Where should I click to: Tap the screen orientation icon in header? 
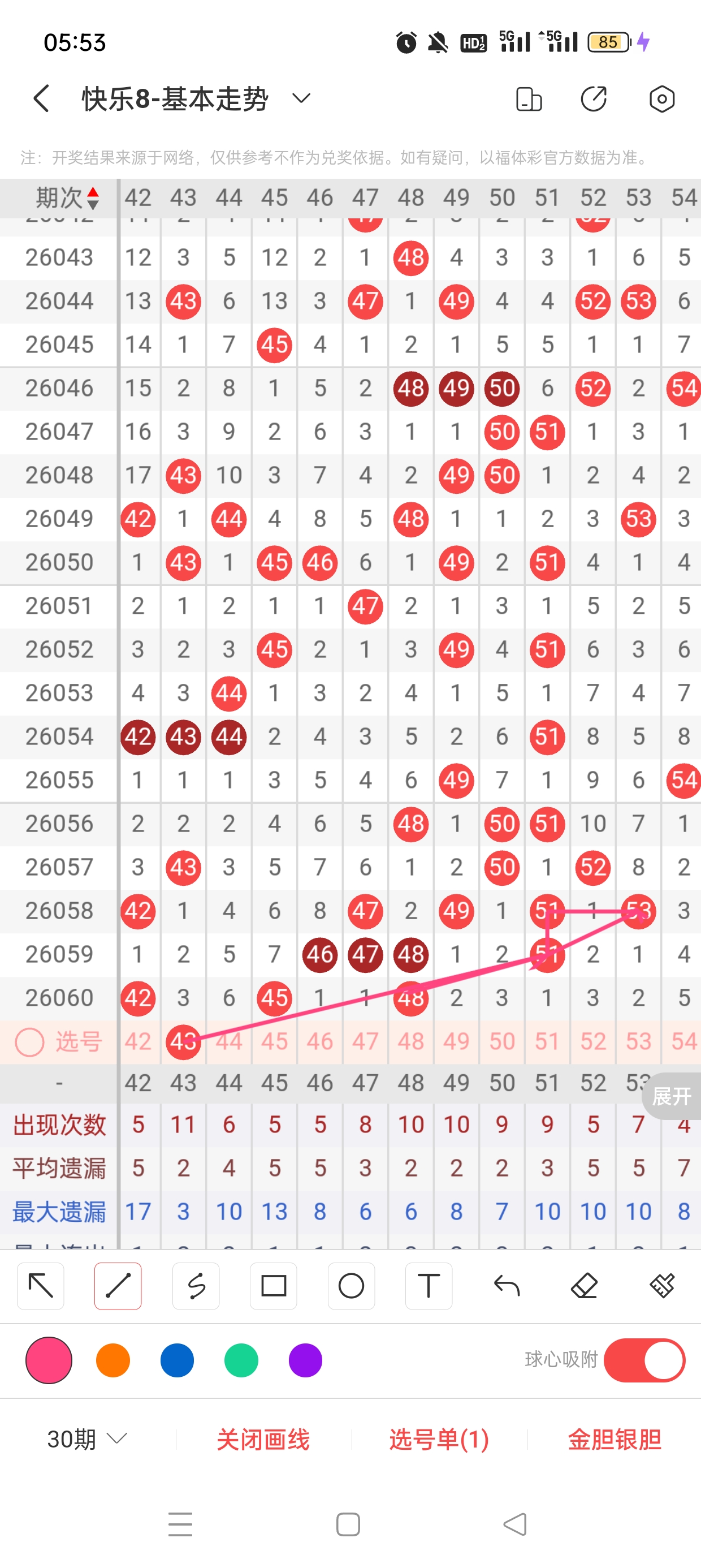click(528, 98)
